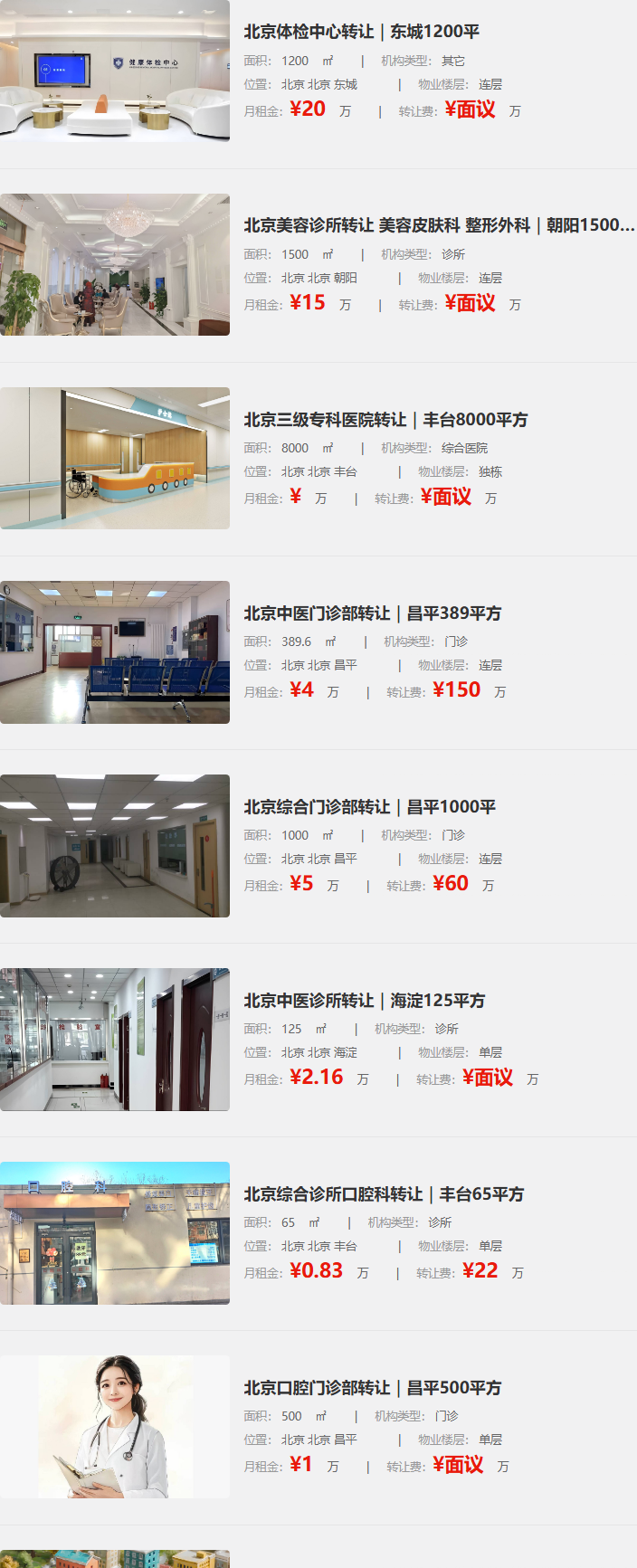The height and width of the screenshot is (1568, 637).
Task: Open the 北京美容诊所转让 朝阳1500 listing
Action: (438, 225)
